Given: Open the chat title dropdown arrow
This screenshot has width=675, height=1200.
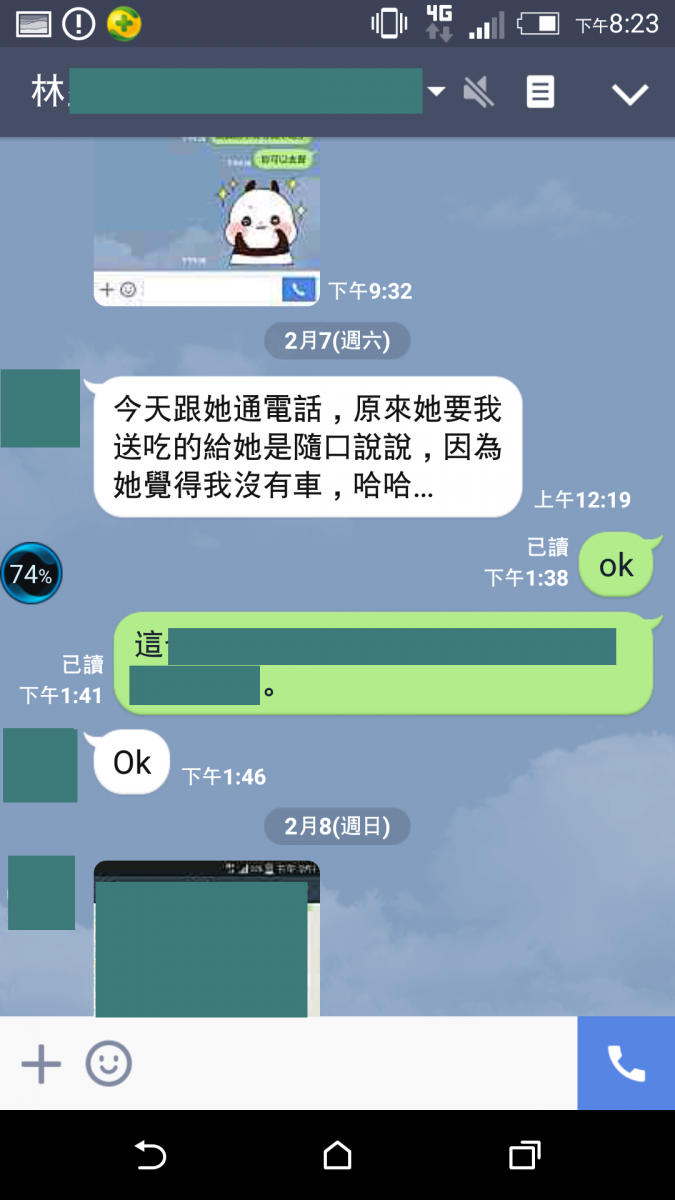Looking at the screenshot, I should click(x=436, y=92).
